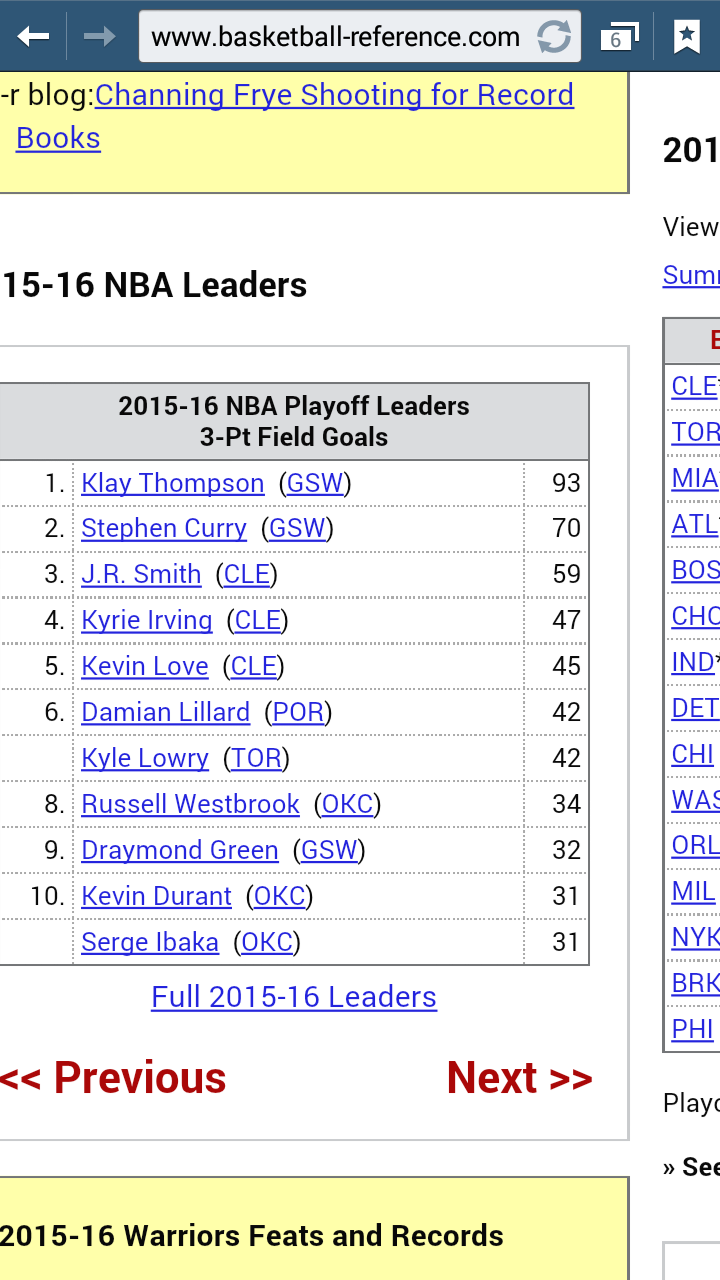Viewport: 720px width, 1280px height.
Task: Tap the basketball-reference.com address bar
Action: [x=336, y=38]
